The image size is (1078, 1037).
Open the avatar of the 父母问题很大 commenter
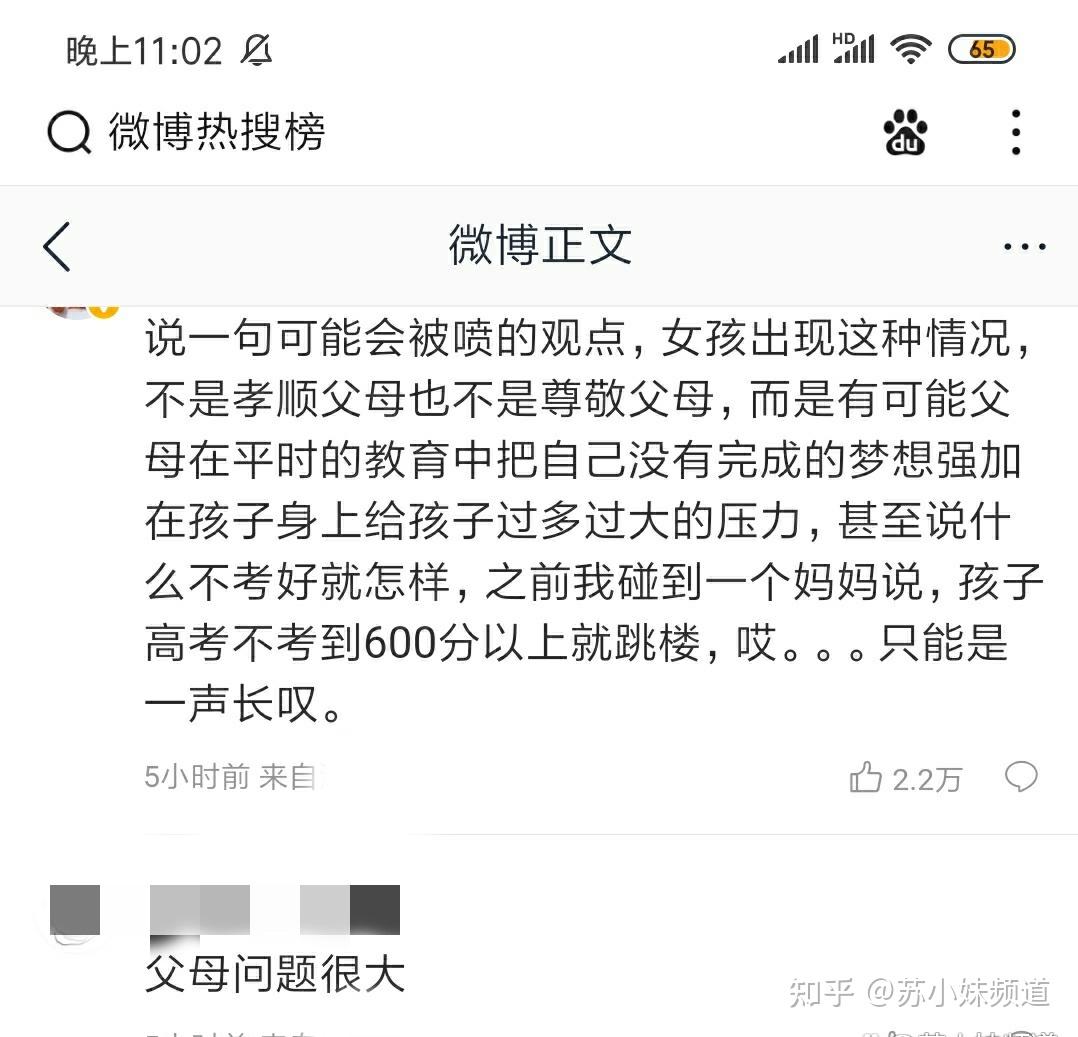(x=75, y=910)
